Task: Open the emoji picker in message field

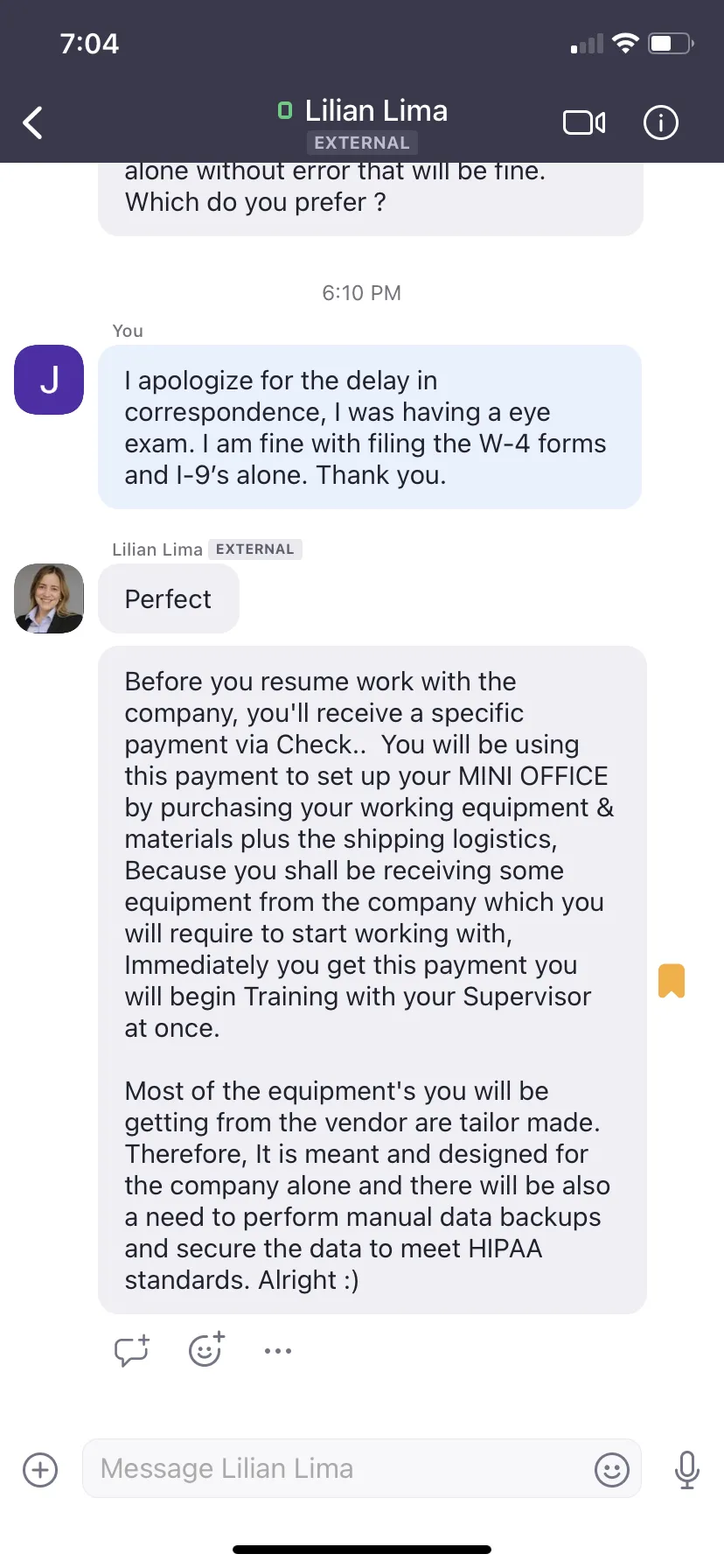Action: (612, 1469)
